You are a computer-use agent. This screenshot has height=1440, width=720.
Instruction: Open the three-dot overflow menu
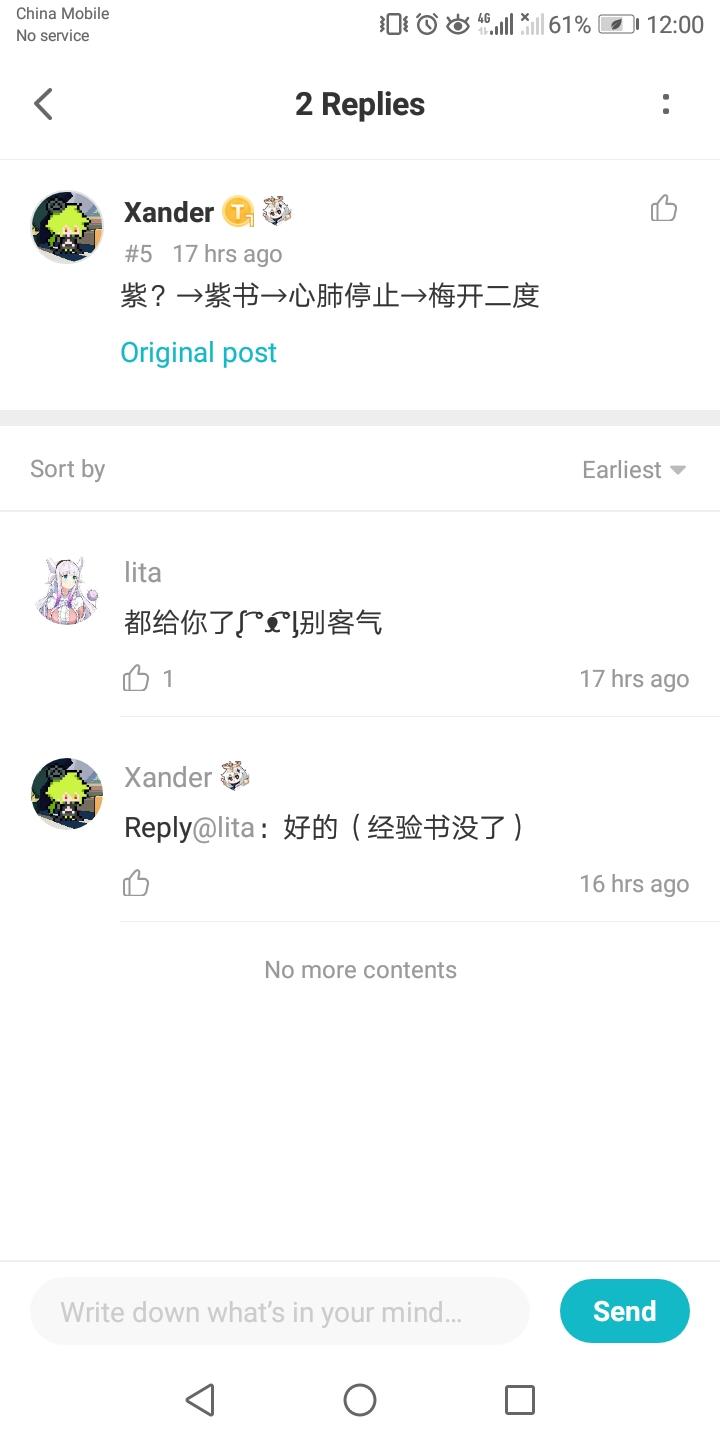point(665,103)
